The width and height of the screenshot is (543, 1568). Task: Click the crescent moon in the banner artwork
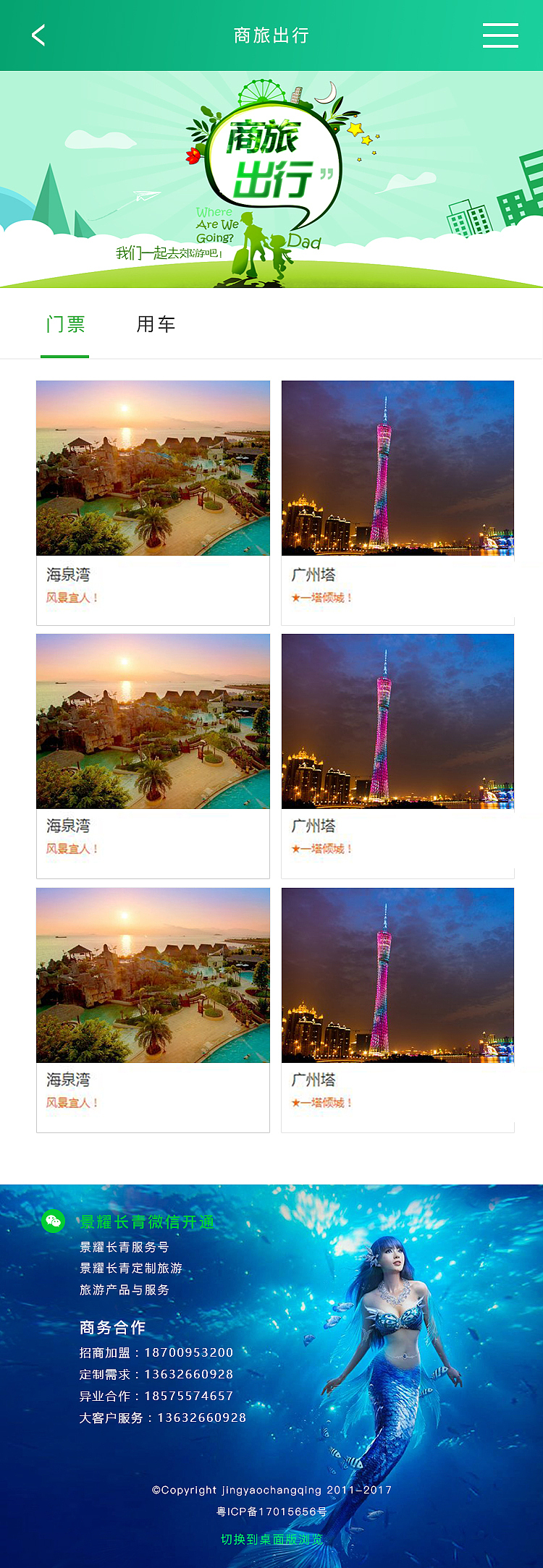pos(327,95)
